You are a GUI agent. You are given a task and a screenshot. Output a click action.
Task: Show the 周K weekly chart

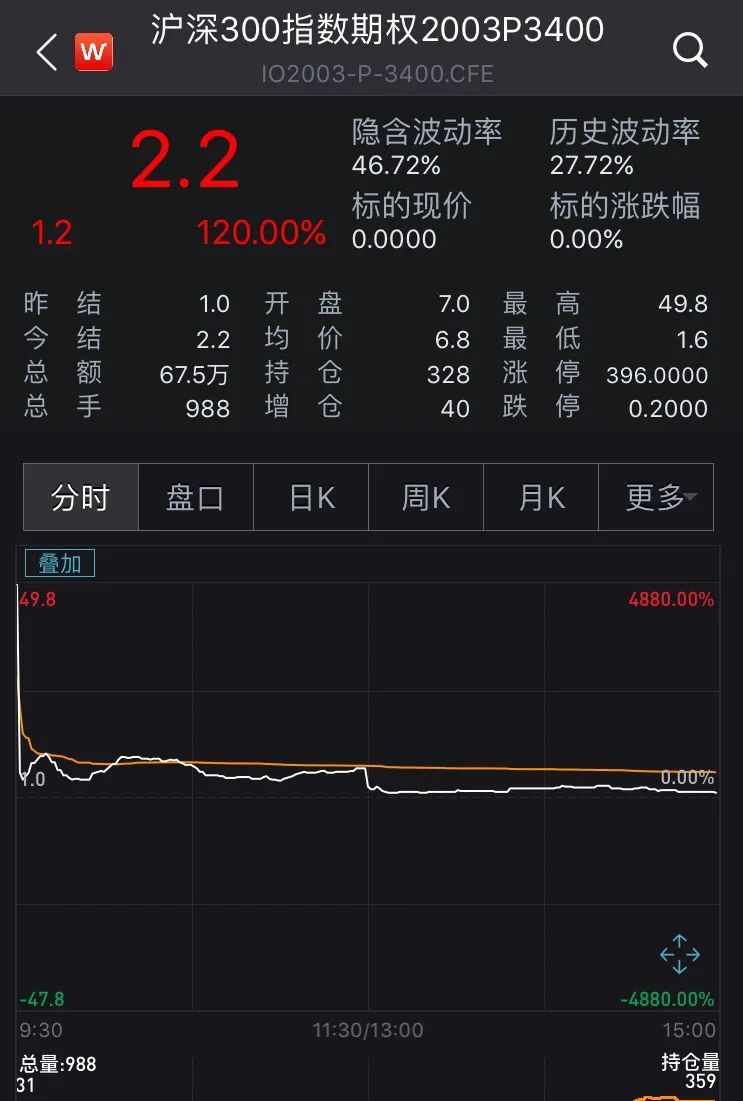(x=426, y=497)
